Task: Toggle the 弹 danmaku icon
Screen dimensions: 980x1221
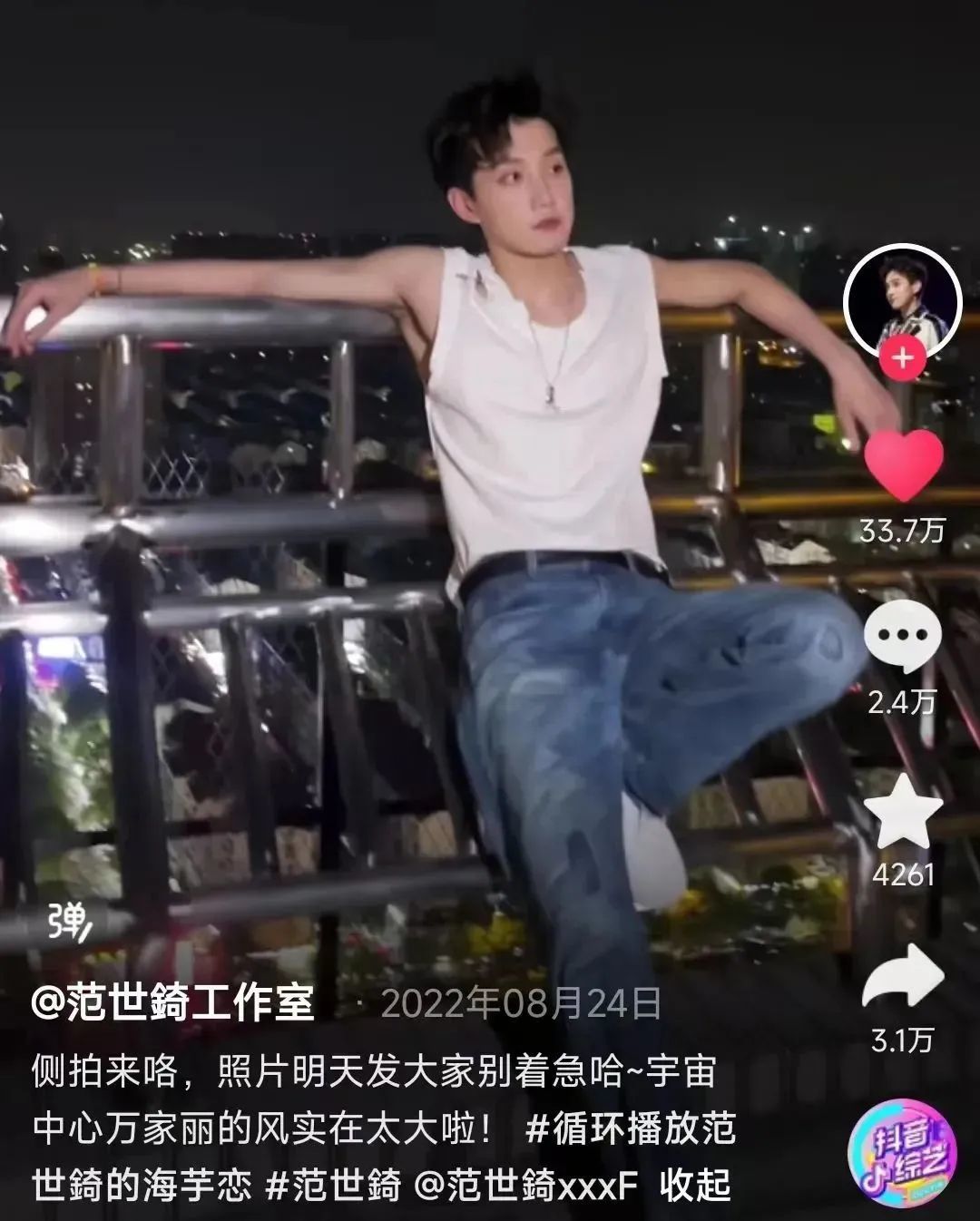Action: (x=70, y=922)
